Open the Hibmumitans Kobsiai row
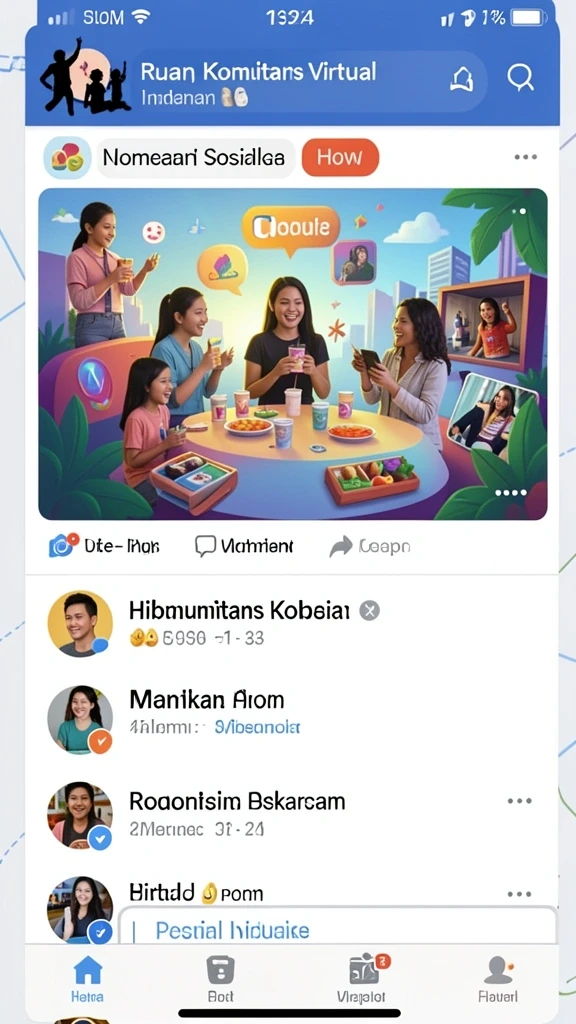The image size is (576, 1024). (293, 623)
